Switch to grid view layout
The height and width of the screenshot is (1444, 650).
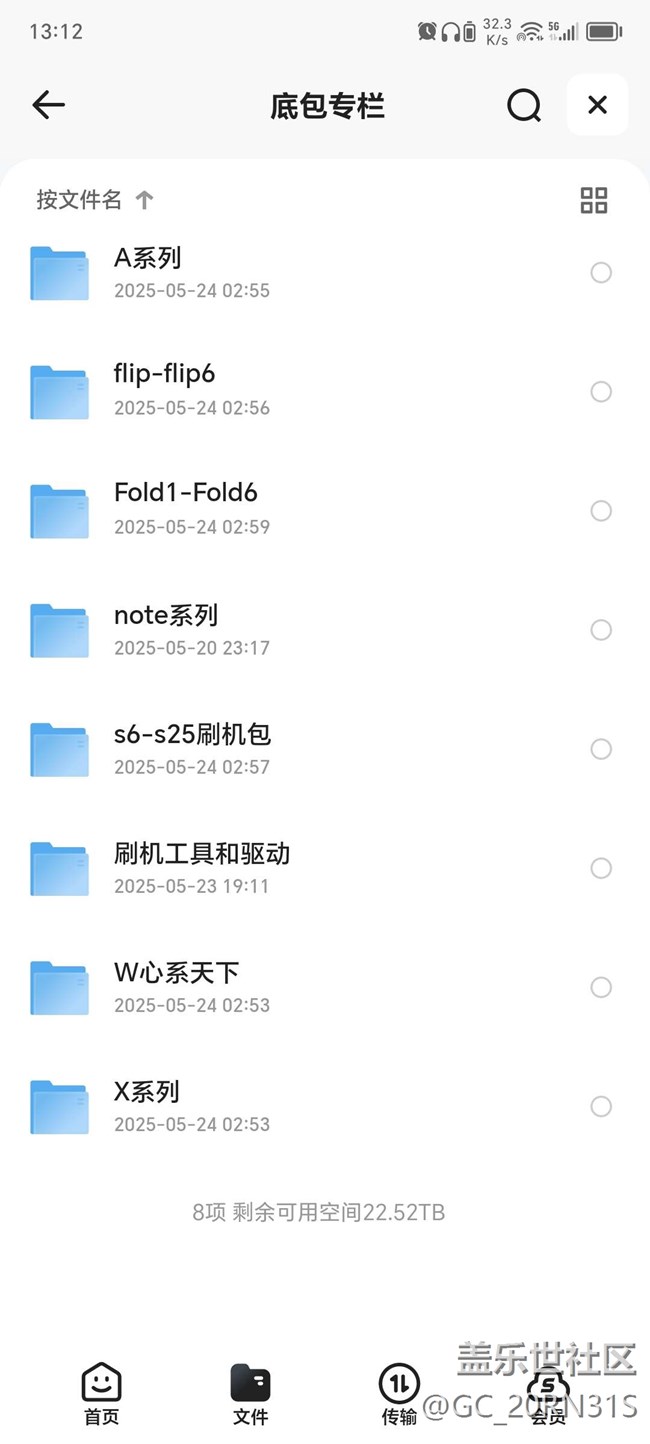point(594,200)
